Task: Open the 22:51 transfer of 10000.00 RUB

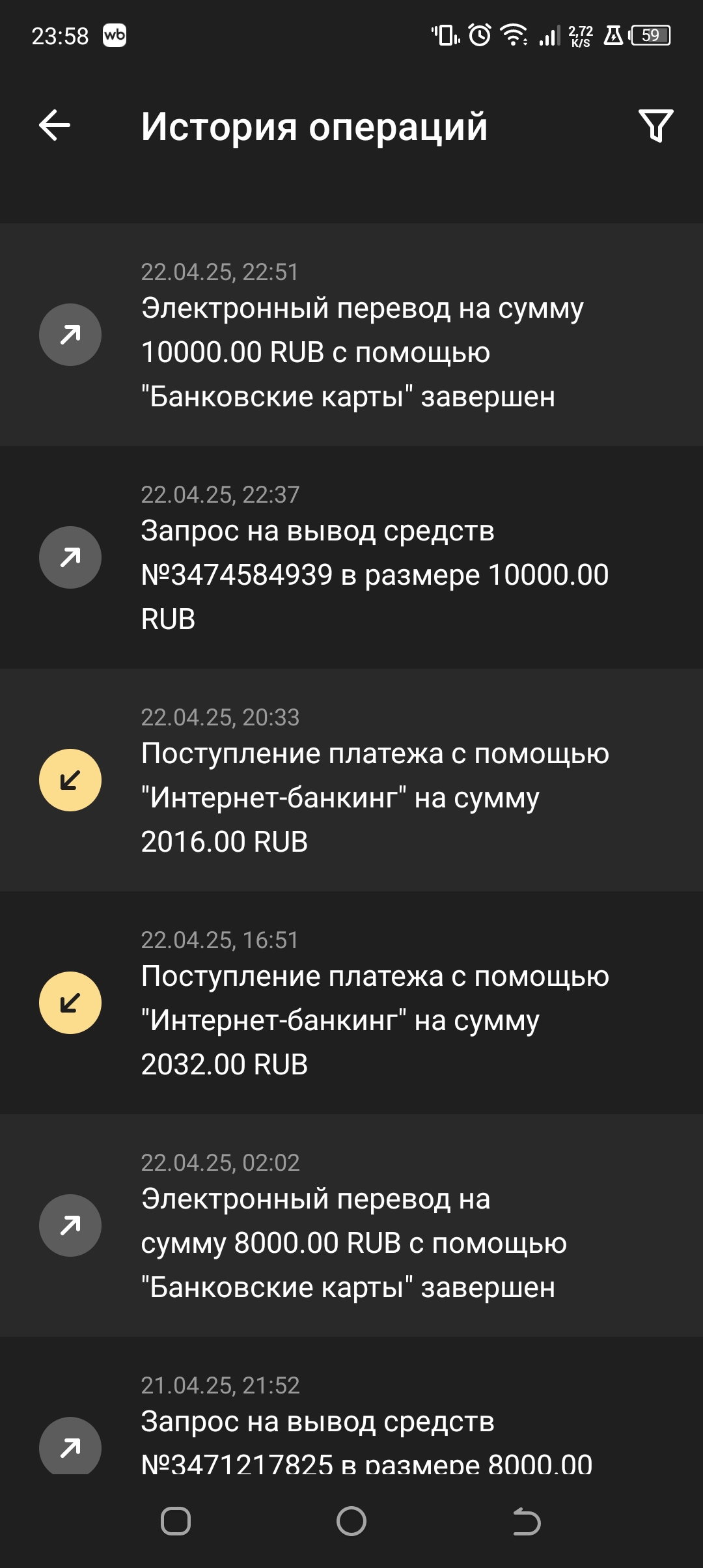Action: [x=351, y=335]
